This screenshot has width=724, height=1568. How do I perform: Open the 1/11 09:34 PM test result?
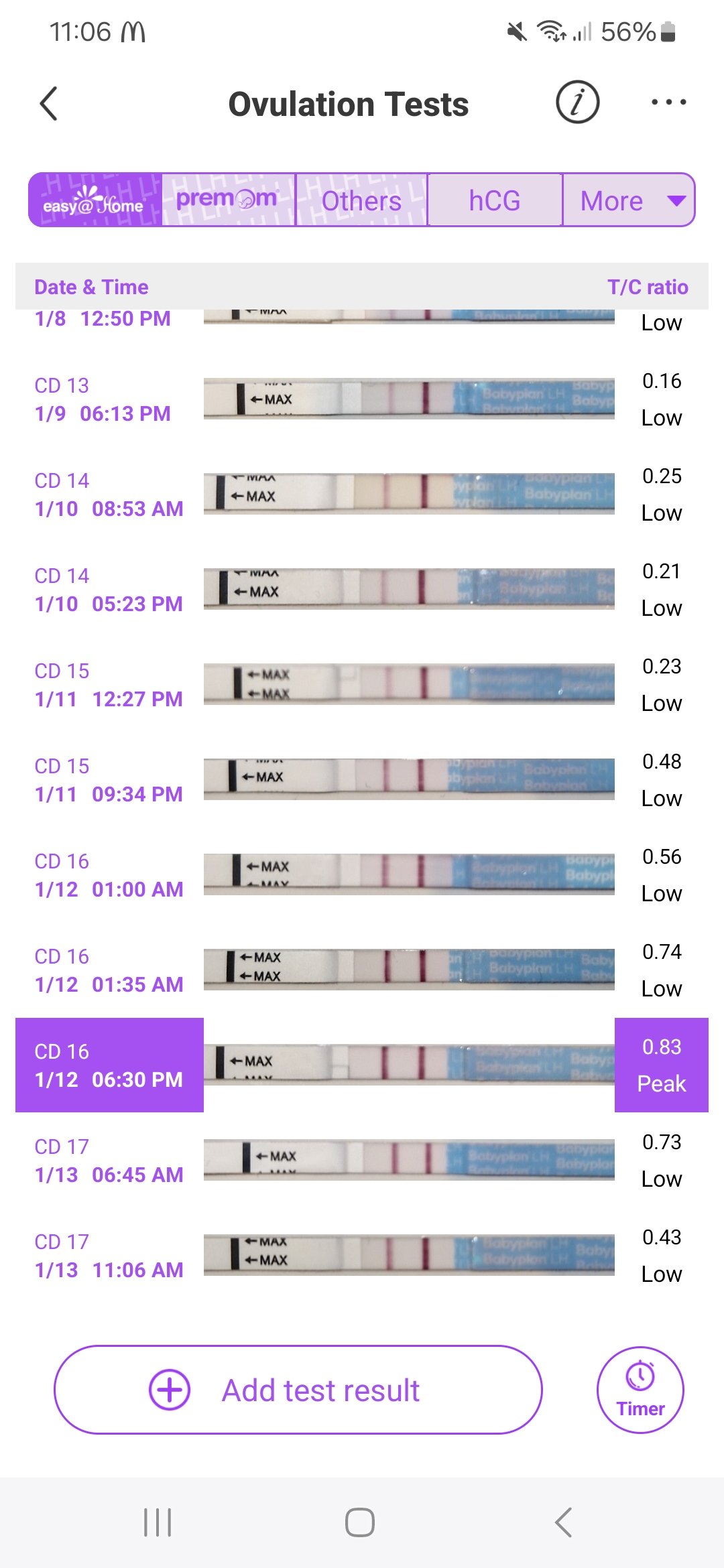[362, 780]
